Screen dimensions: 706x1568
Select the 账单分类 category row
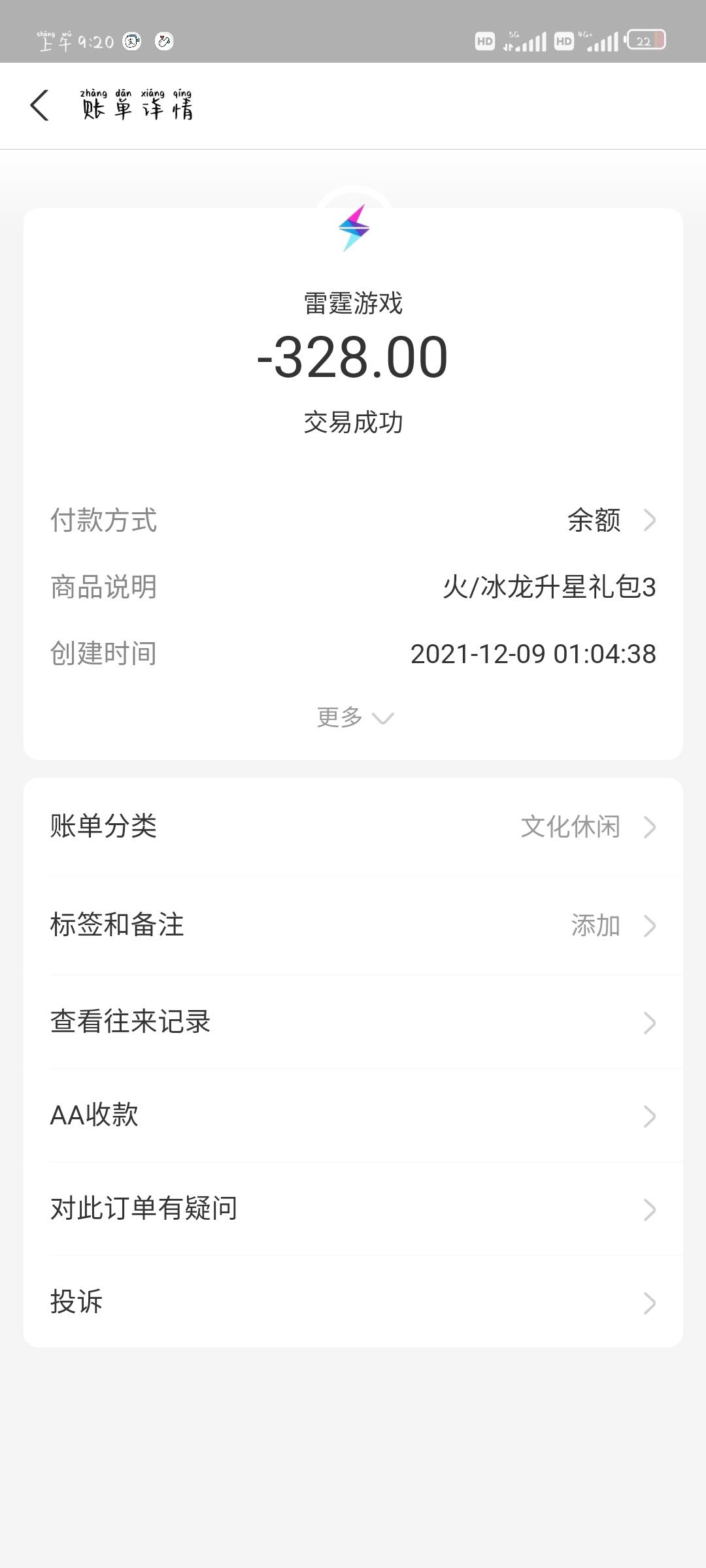coord(353,827)
